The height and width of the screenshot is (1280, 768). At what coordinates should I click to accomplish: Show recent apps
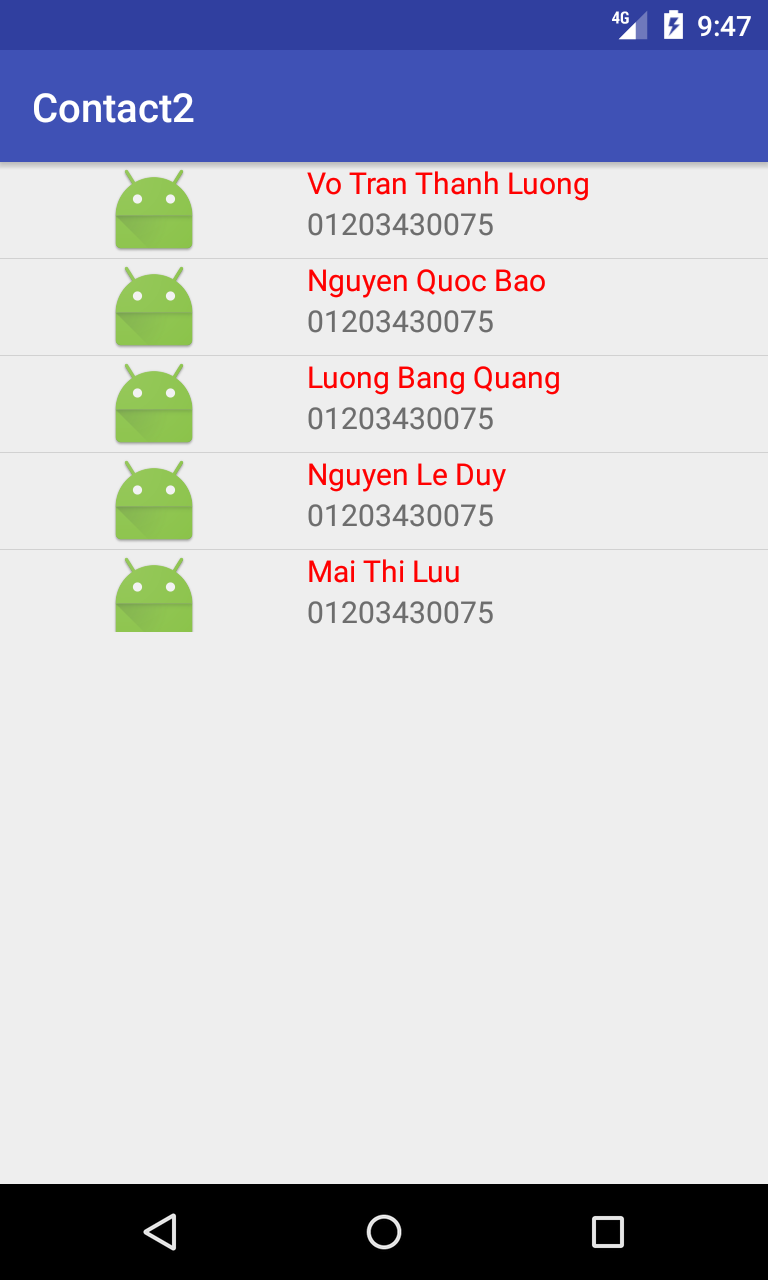tap(607, 1232)
